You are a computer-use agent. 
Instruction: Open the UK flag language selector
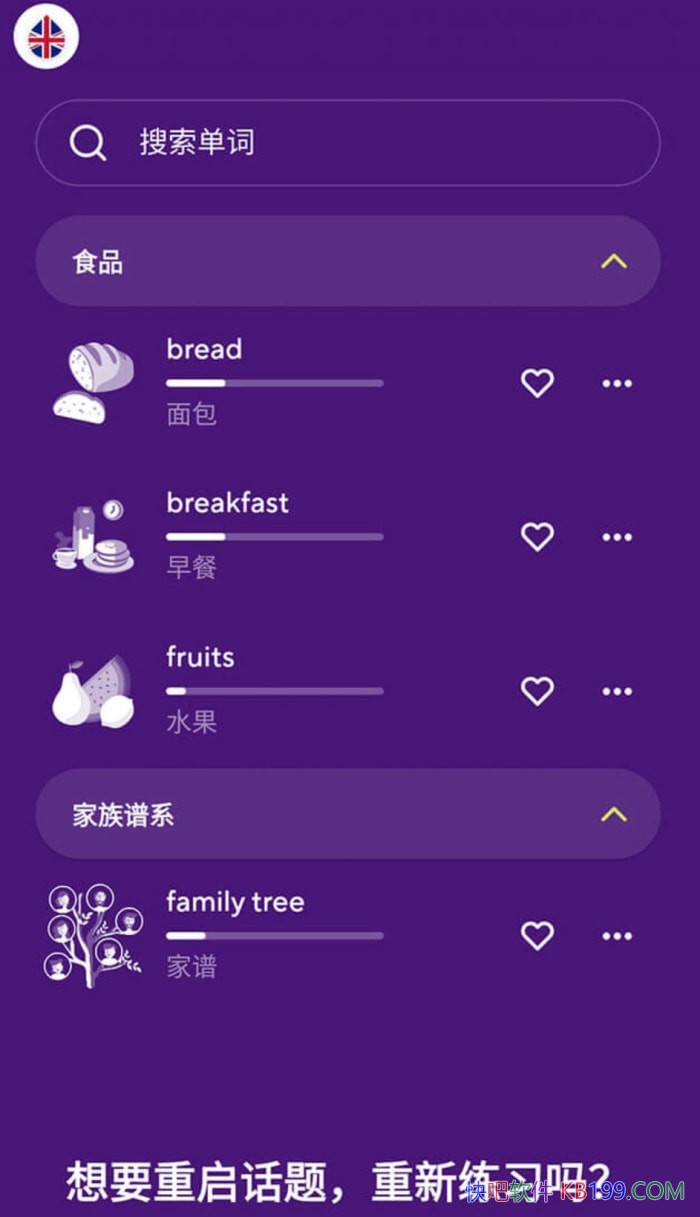(46, 37)
